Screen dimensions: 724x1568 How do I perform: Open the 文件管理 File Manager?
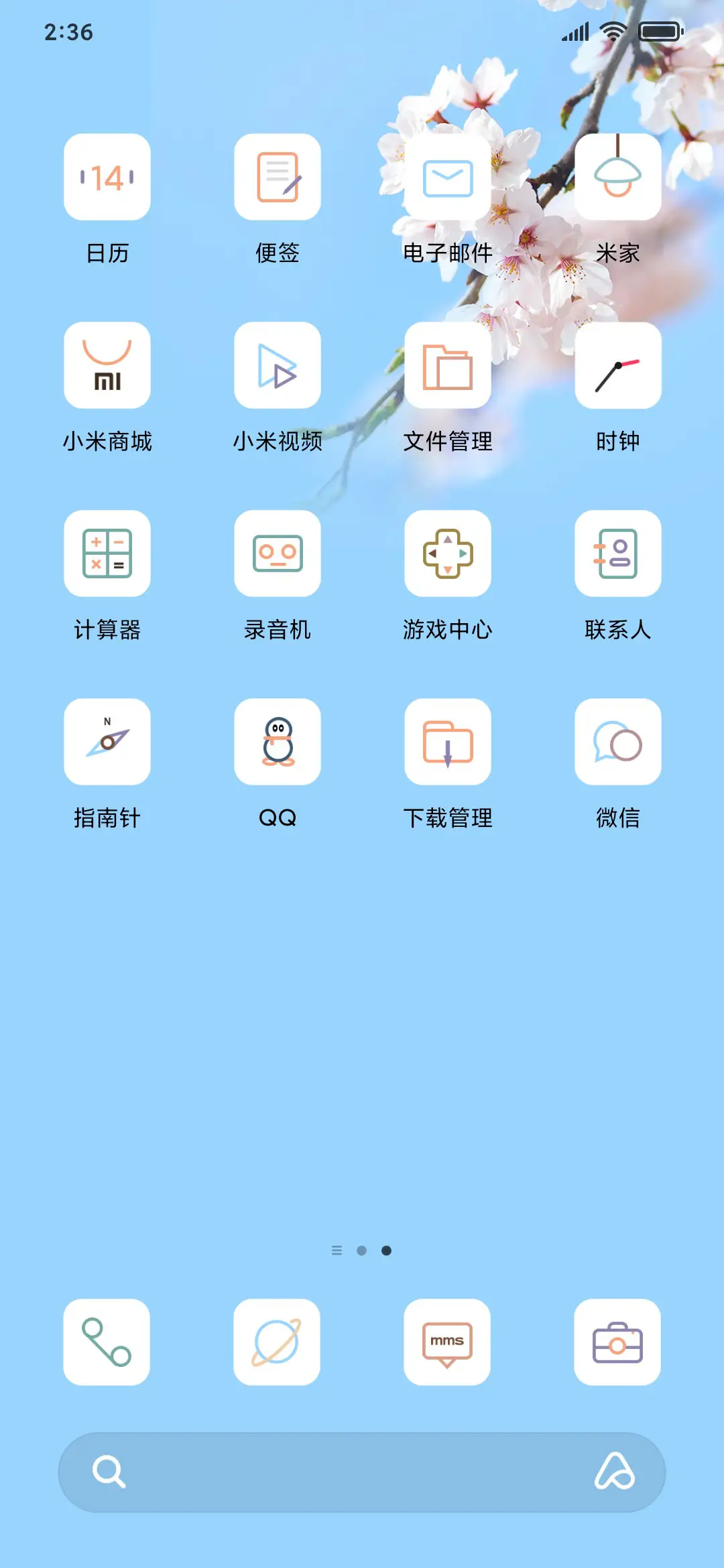pyautogui.click(x=448, y=365)
